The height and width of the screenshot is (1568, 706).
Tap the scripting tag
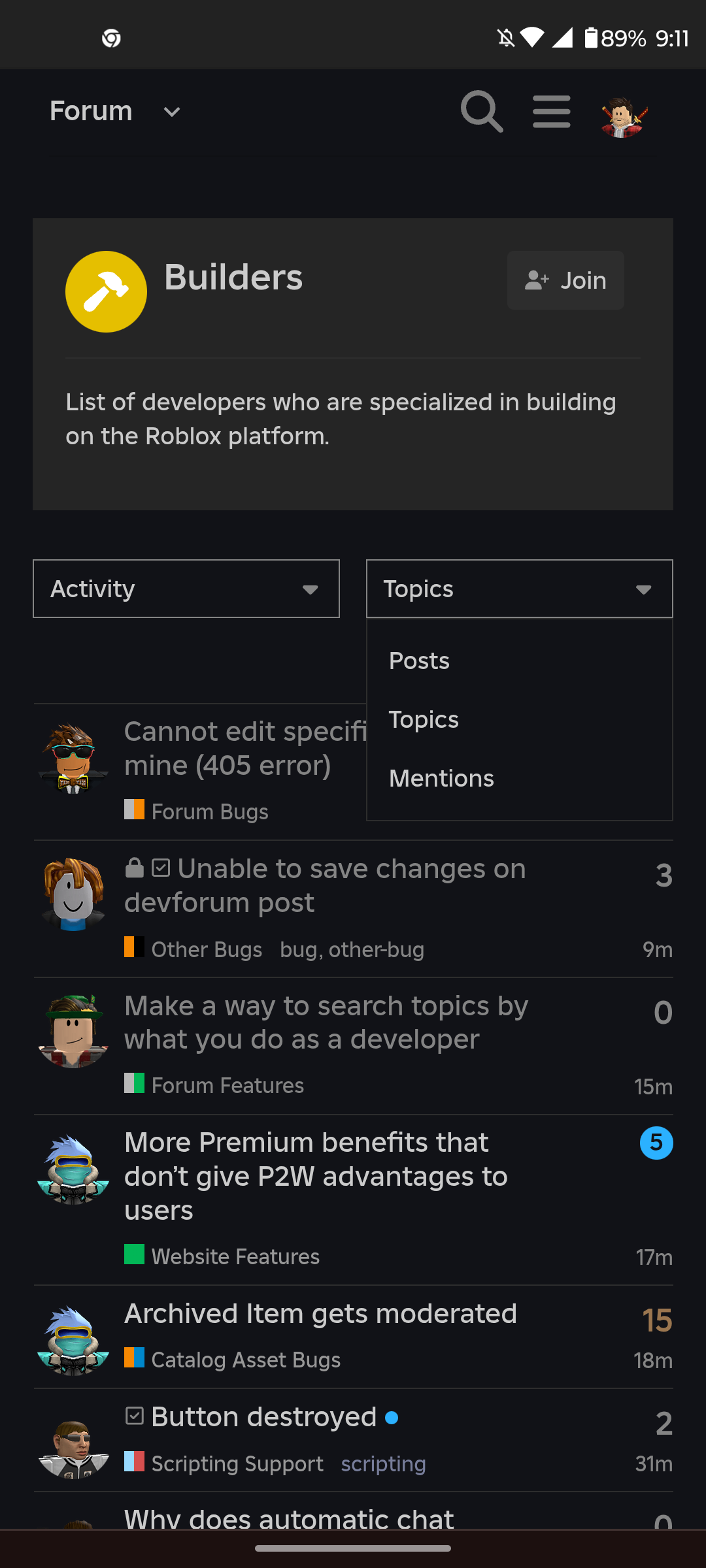pyautogui.click(x=384, y=1463)
